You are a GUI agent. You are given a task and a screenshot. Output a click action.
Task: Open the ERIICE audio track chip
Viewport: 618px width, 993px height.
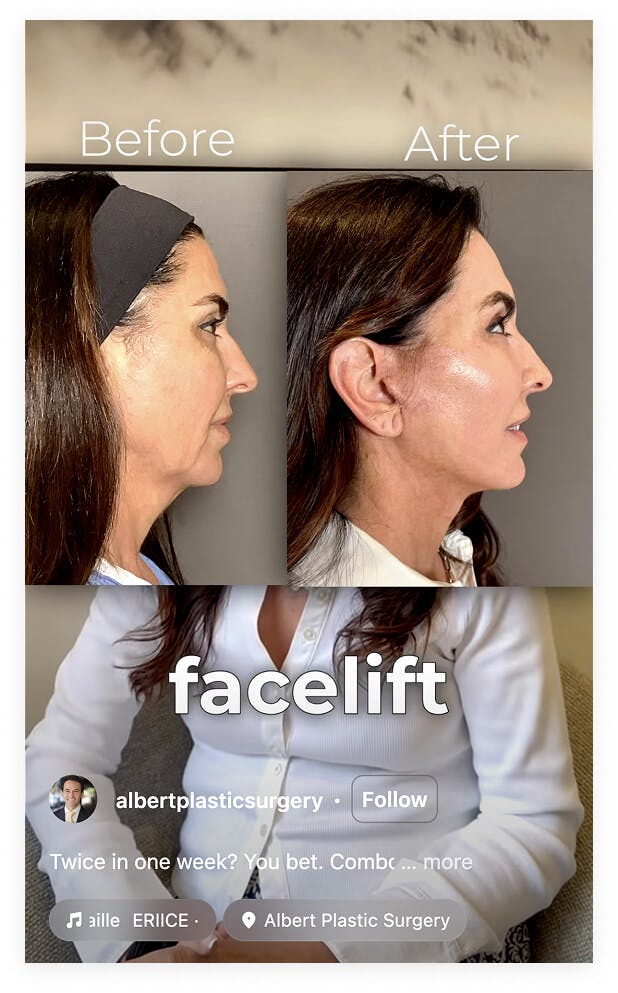pyautogui.click(x=132, y=920)
